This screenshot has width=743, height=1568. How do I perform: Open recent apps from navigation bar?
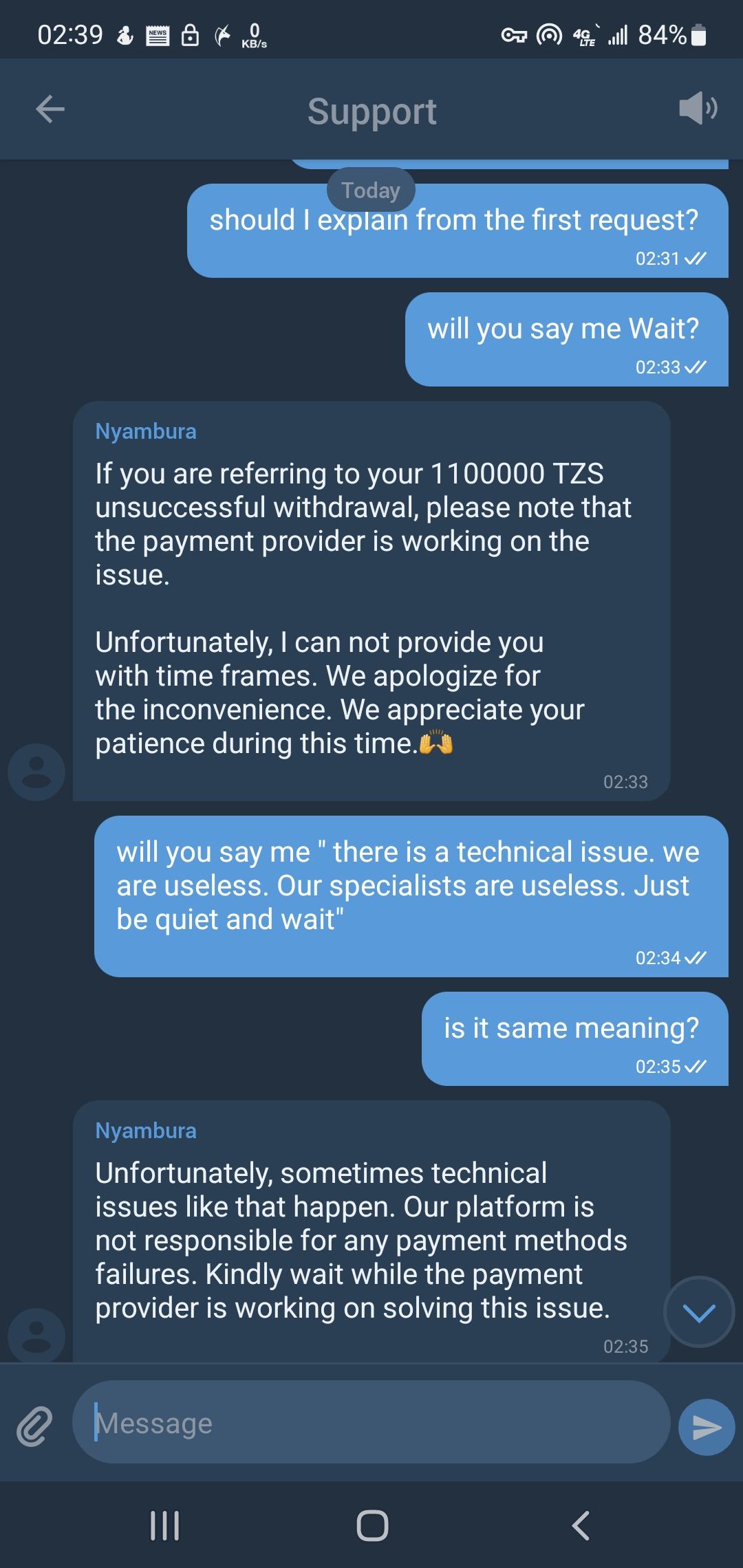click(165, 1525)
